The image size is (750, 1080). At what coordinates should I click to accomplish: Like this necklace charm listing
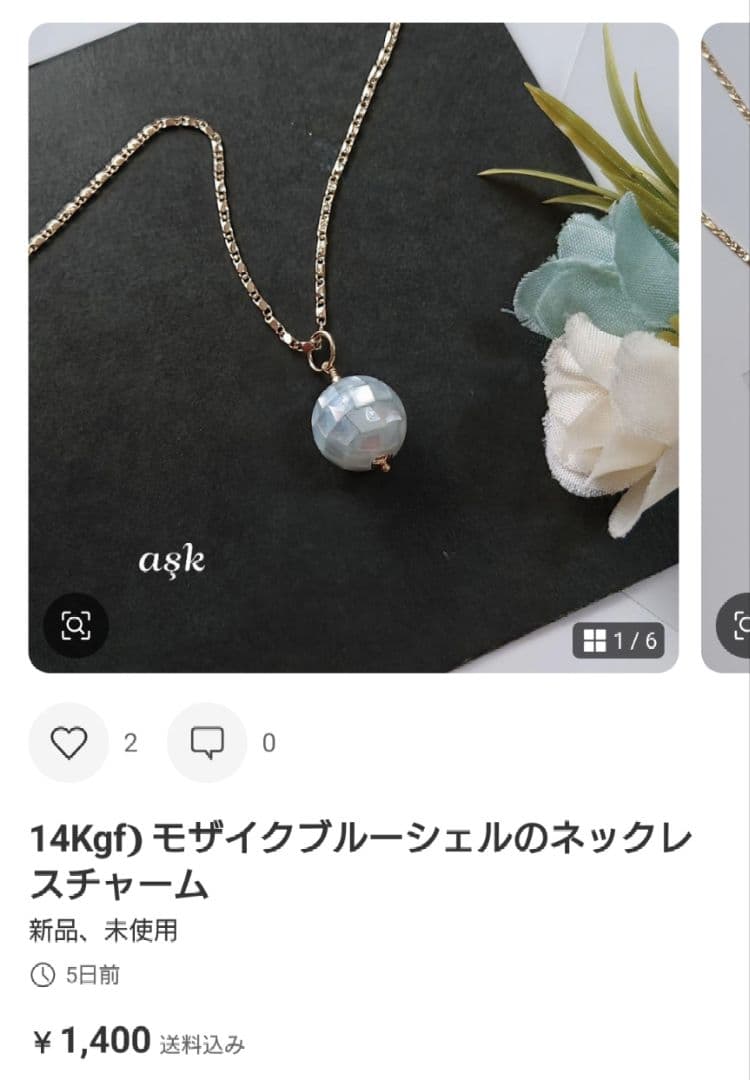pos(68,742)
